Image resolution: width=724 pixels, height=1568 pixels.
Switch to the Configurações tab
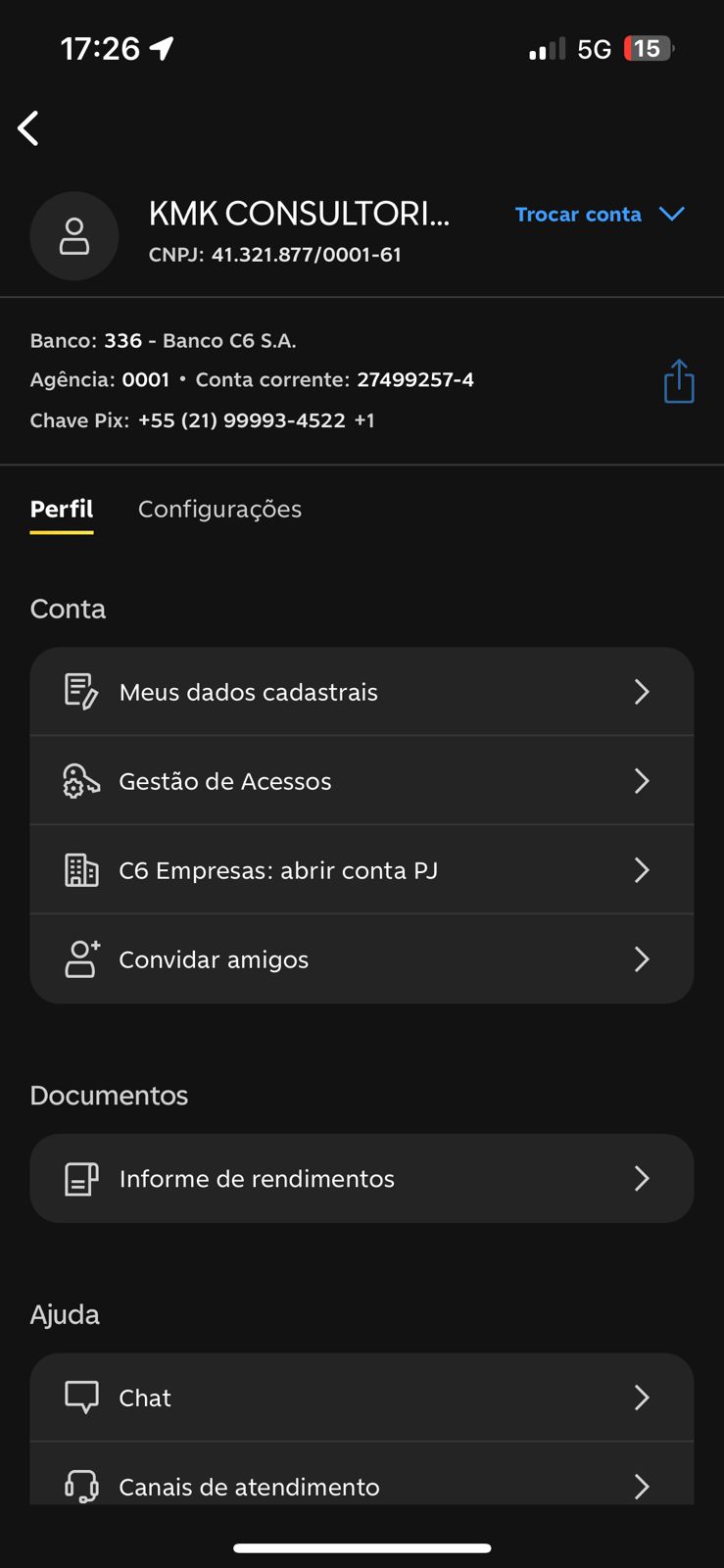[219, 510]
